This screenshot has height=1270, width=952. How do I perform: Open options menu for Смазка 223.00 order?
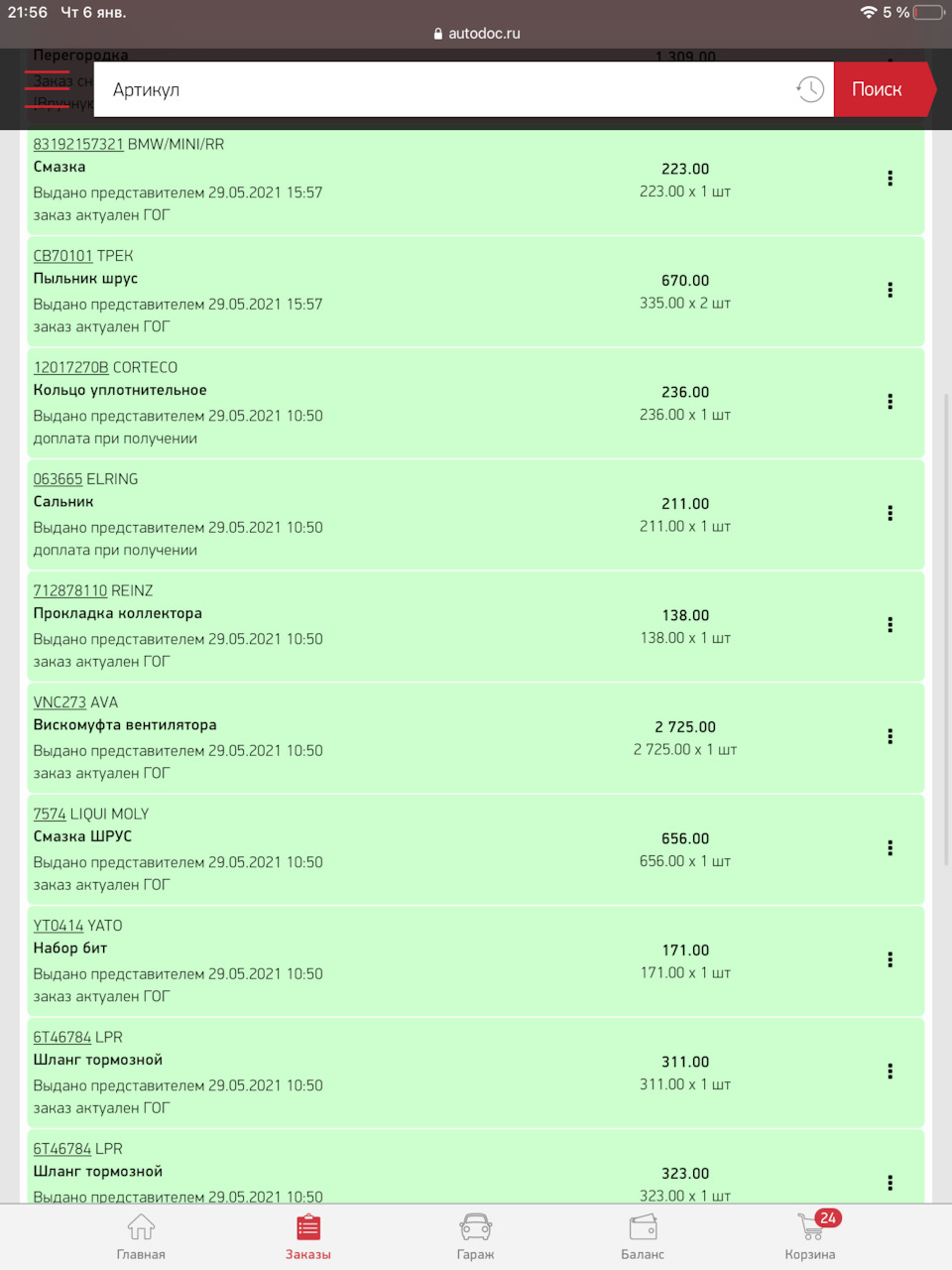pos(890,179)
